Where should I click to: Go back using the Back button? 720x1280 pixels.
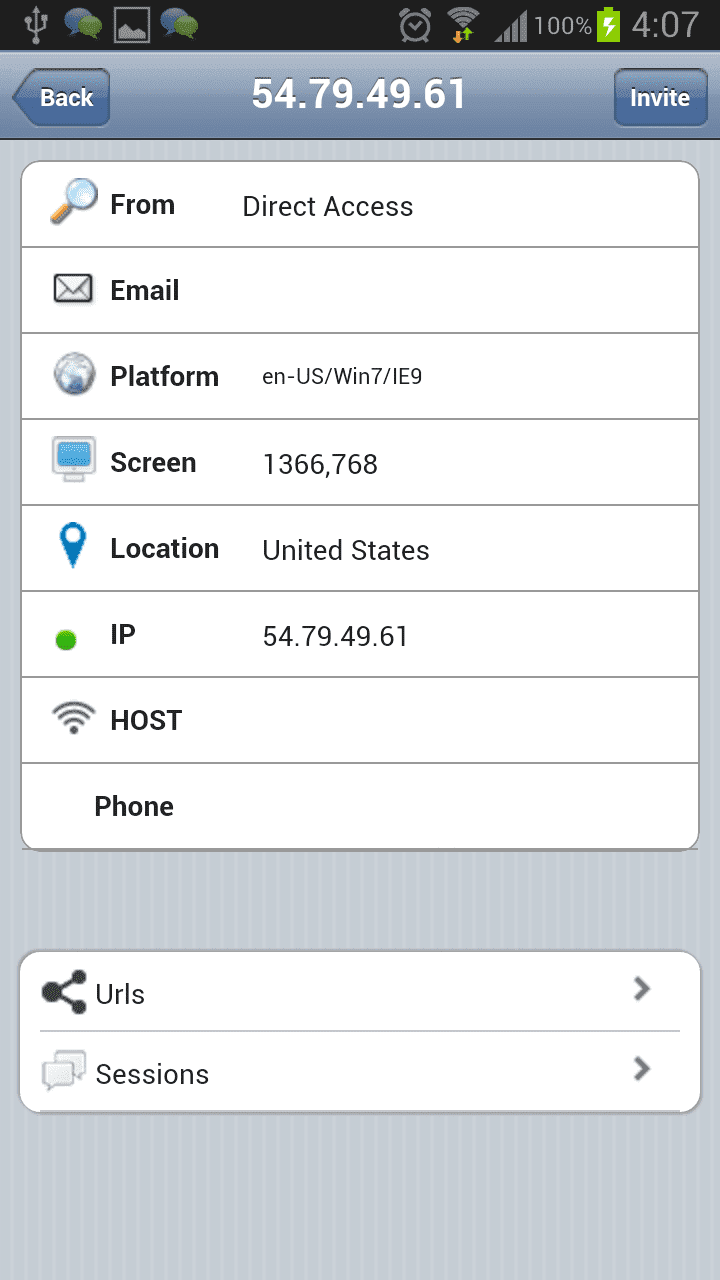62,97
